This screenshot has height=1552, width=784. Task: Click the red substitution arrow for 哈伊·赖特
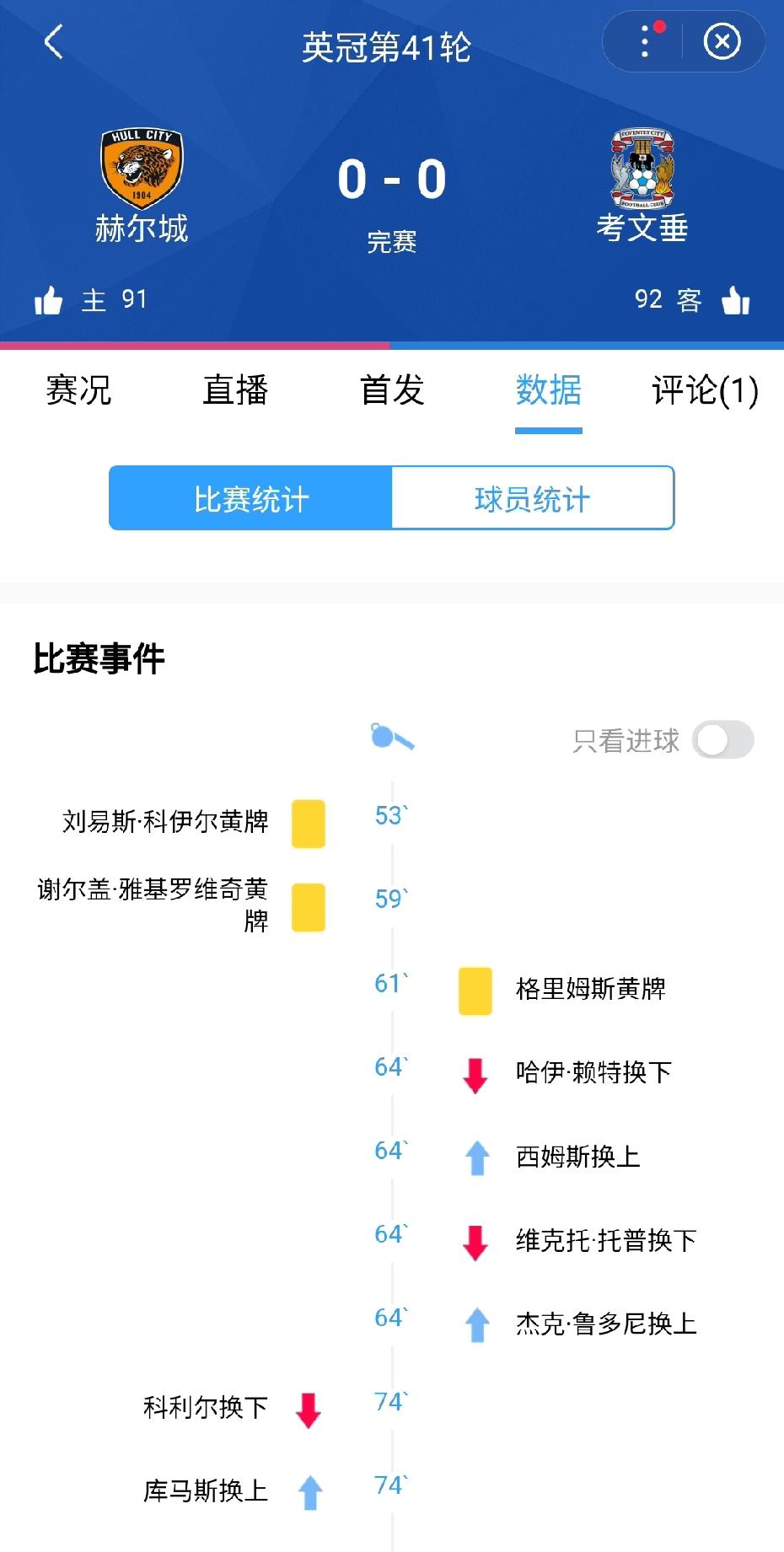[475, 1072]
